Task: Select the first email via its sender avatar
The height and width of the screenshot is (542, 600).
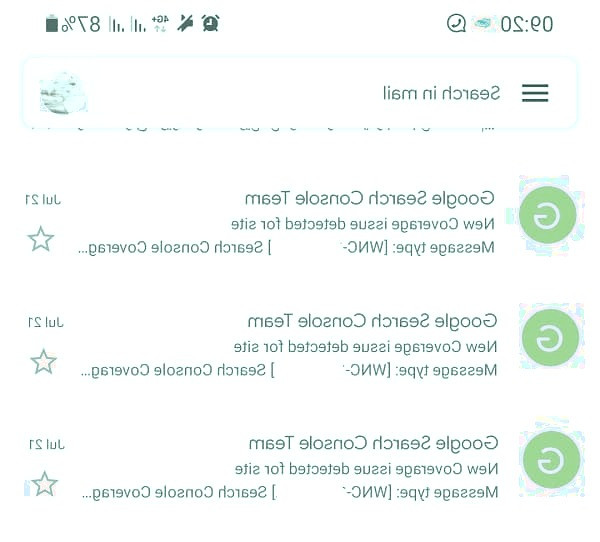Action: (x=548, y=215)
